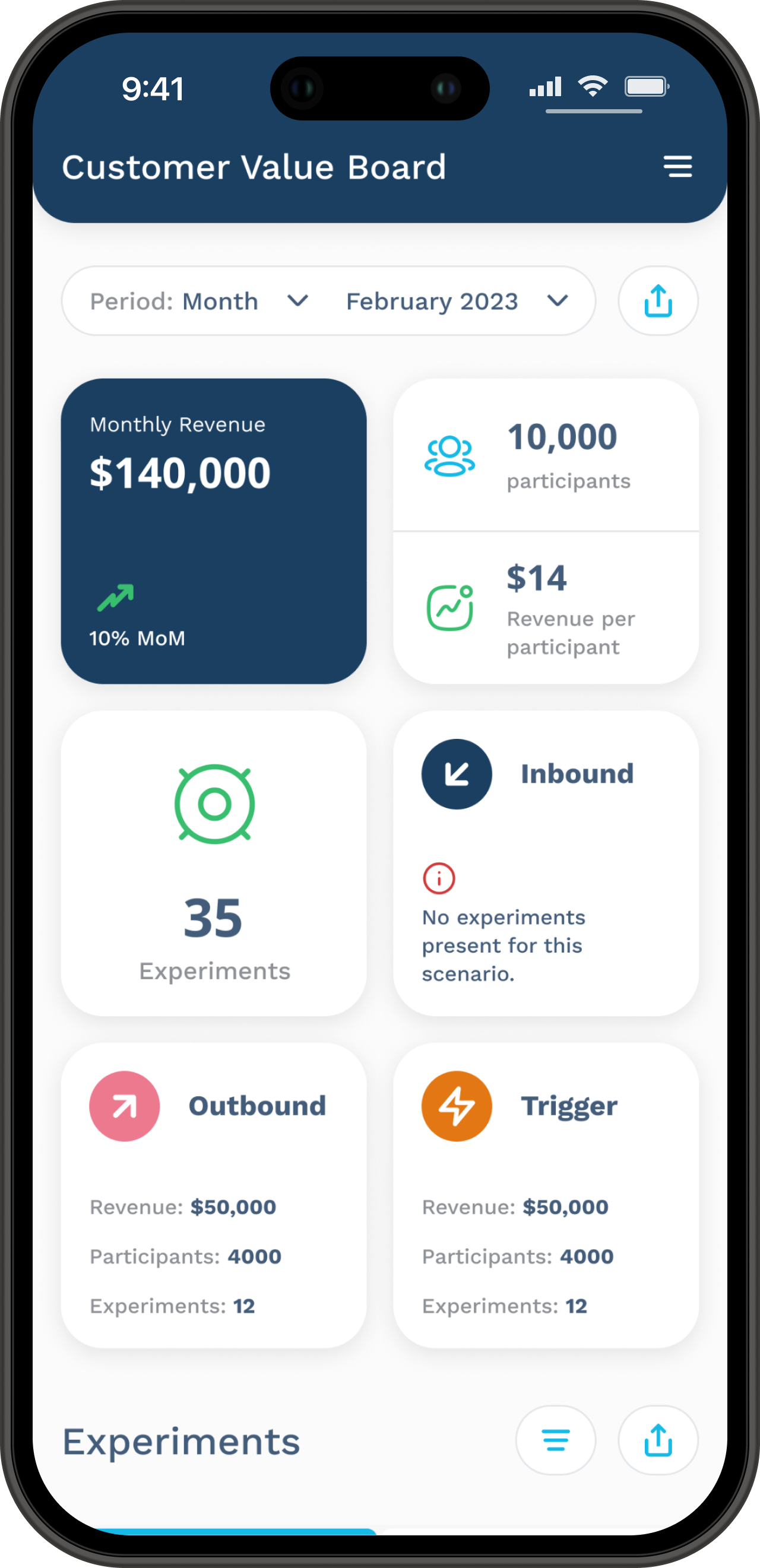Open the Monthly Revenue card
This screenshot has height=1568, width=760.
pos(214,531)
